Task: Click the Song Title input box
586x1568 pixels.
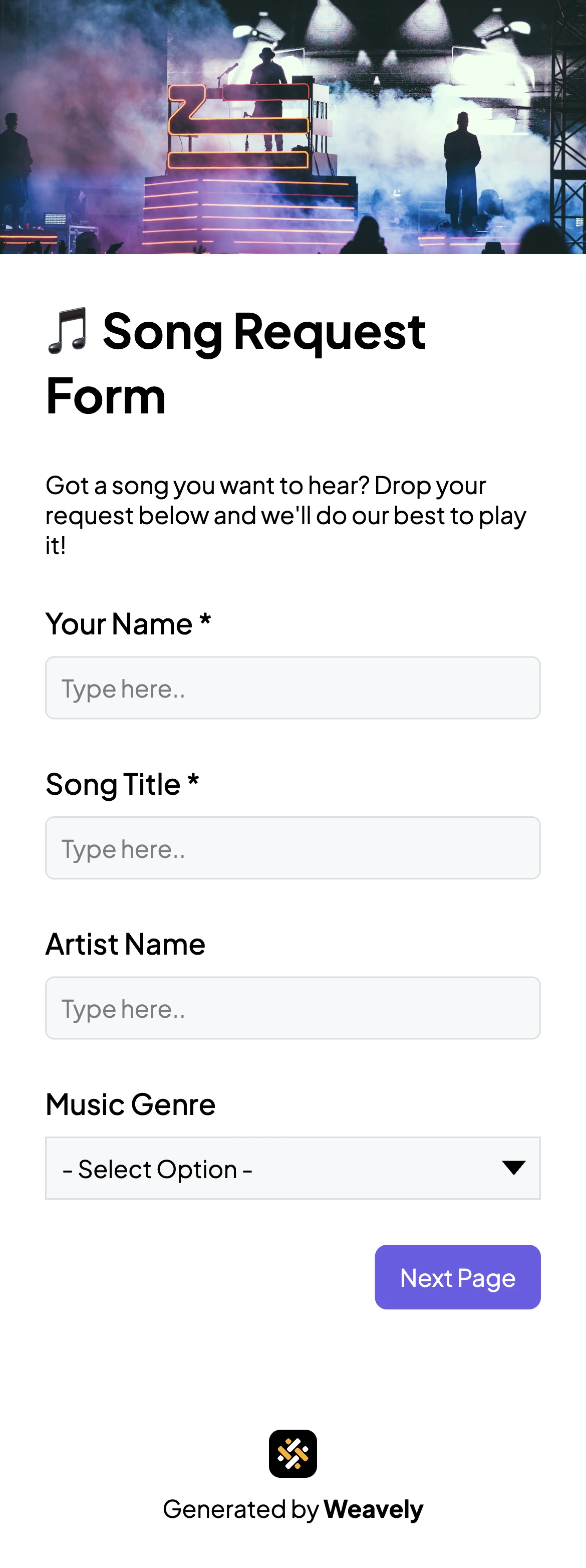Action: (x=292, y=847)
